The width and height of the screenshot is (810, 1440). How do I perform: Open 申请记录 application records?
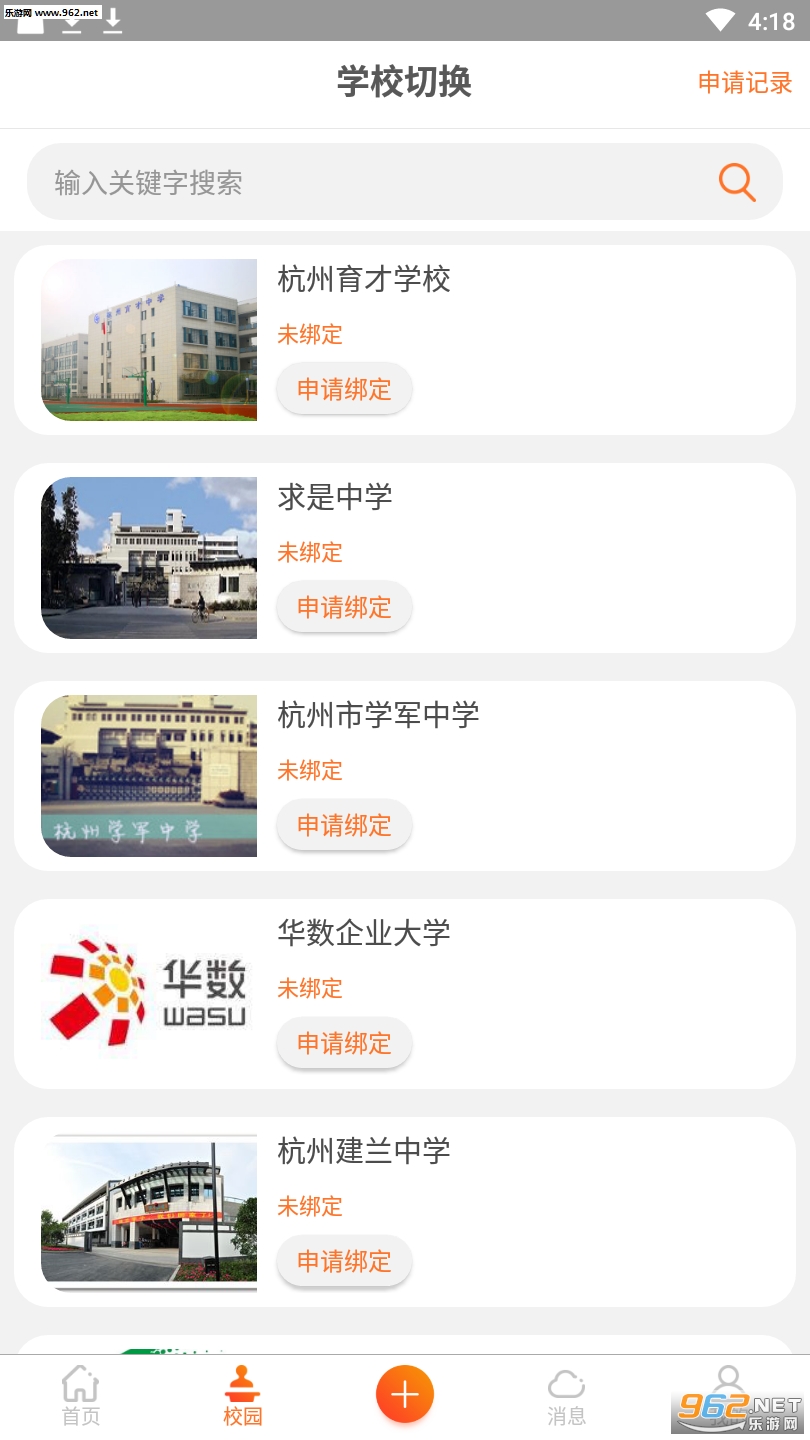pos(744,83)
